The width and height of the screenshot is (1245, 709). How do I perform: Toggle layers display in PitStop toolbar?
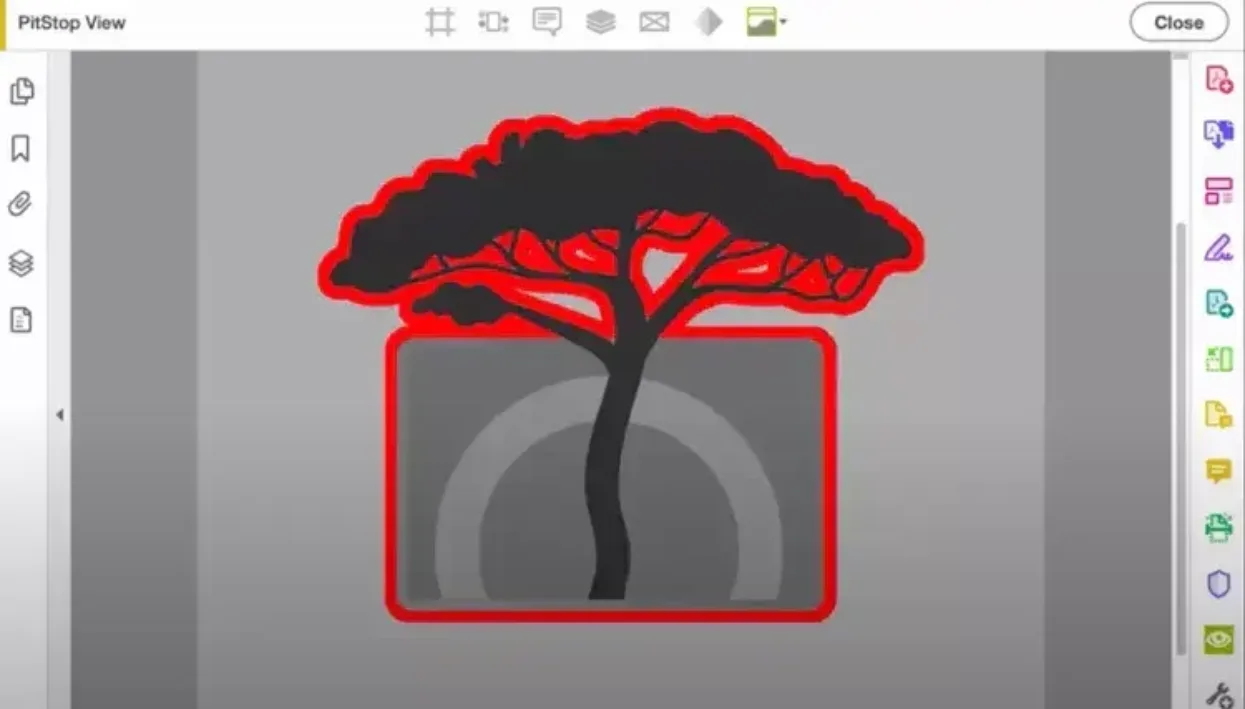(x=600, y=22)
